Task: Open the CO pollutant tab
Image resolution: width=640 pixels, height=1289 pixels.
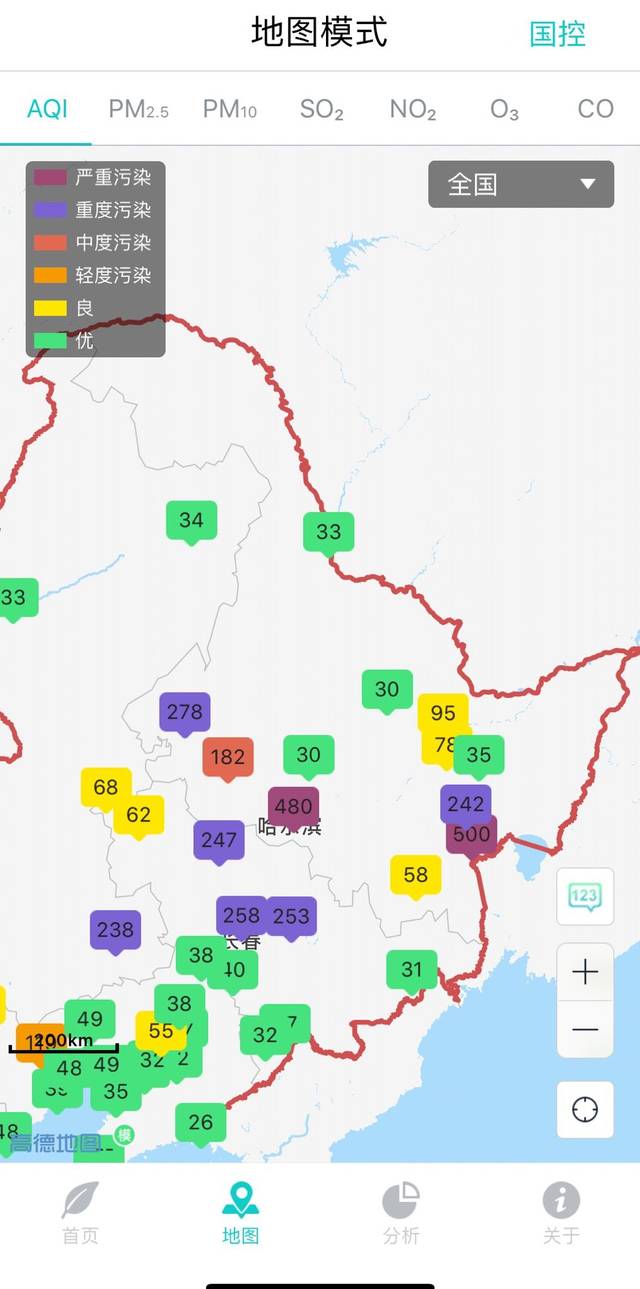Action: (596, 109)
